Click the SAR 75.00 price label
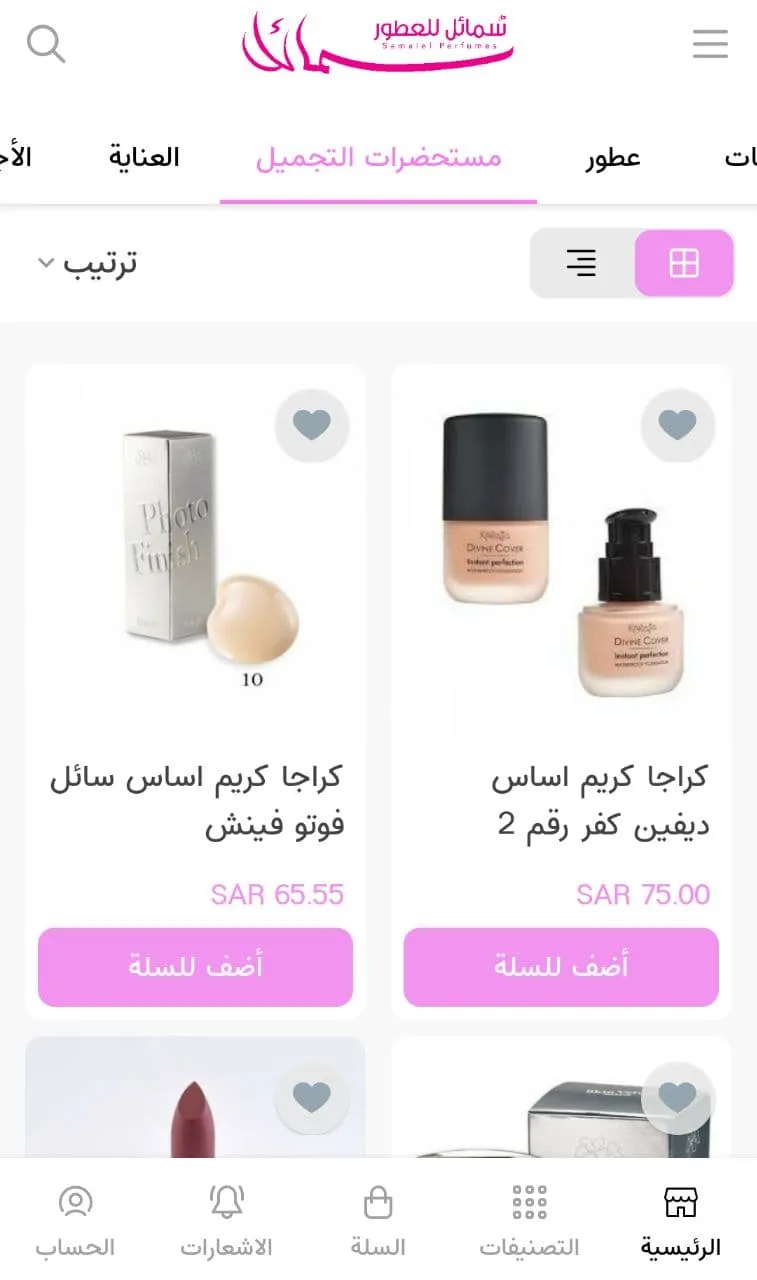 click(644, 896)
